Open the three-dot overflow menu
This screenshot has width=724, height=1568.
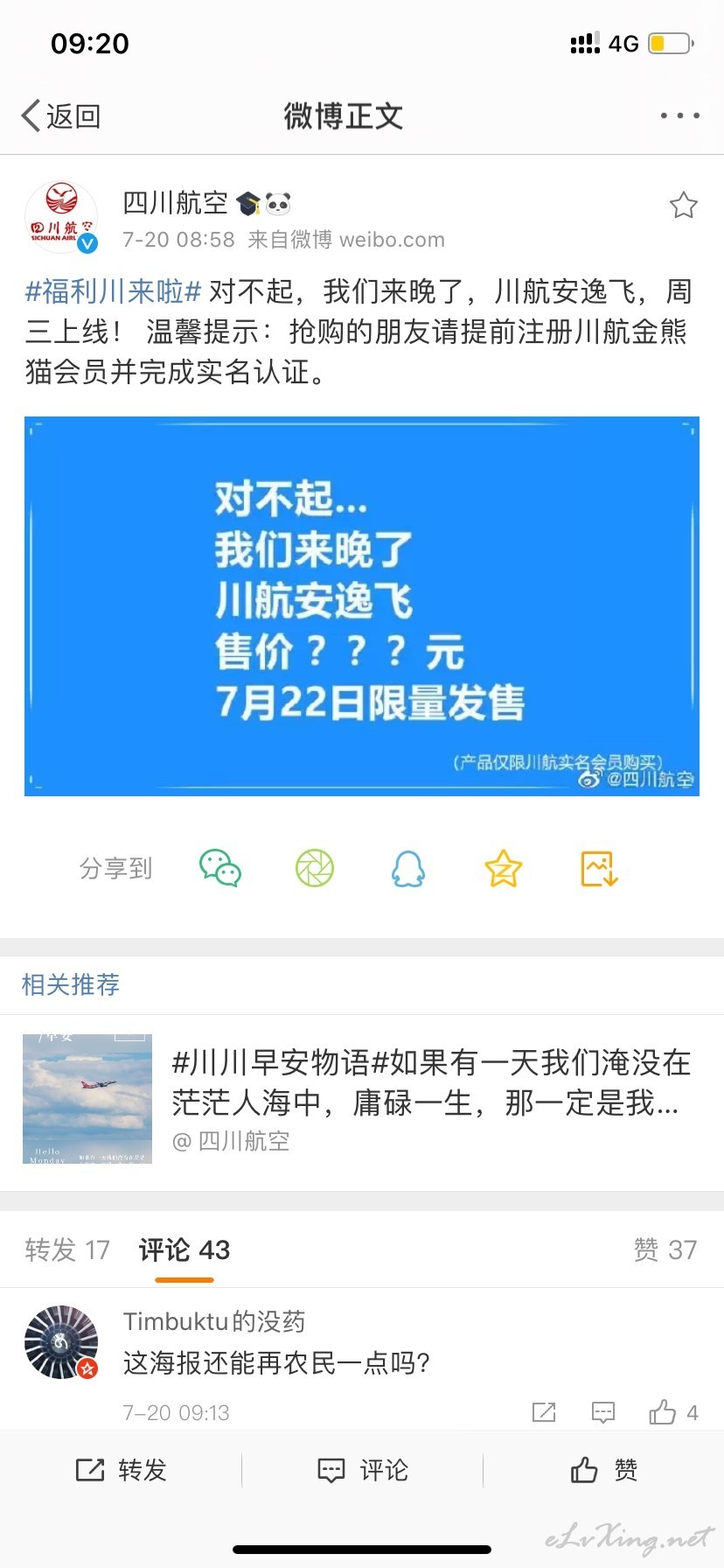679,115
